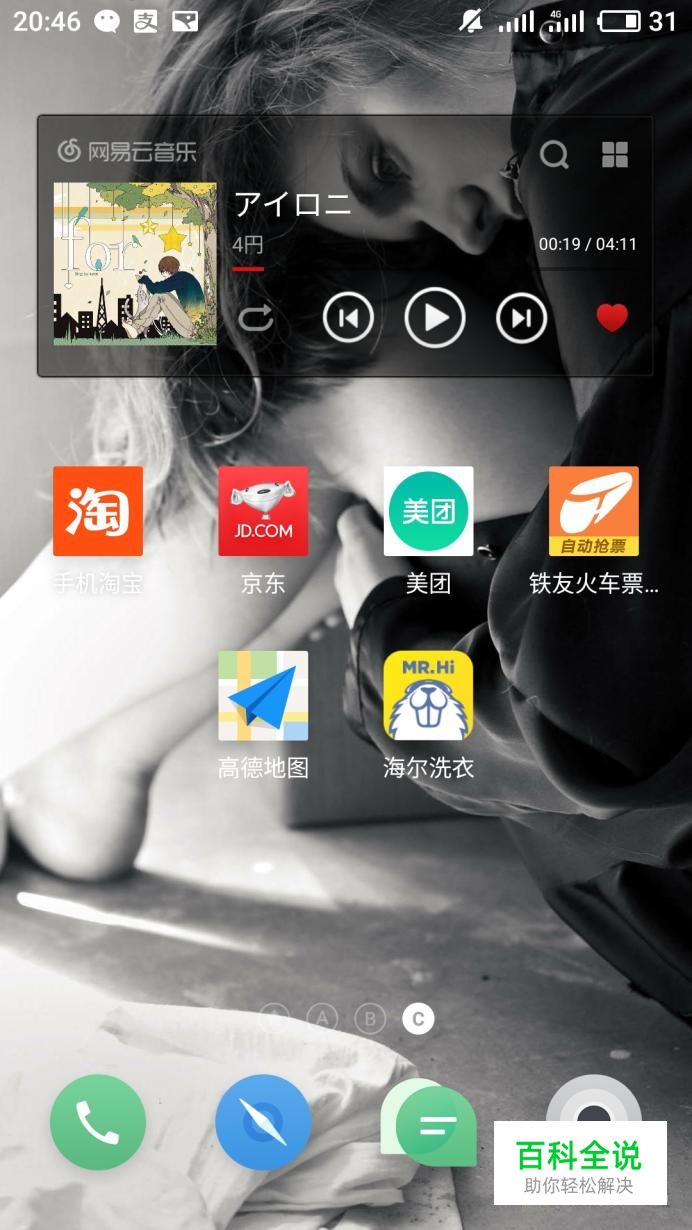Open search in the NetEase music widget
The width and height of the screenshot is (692, 1230).
click(554, 154)
